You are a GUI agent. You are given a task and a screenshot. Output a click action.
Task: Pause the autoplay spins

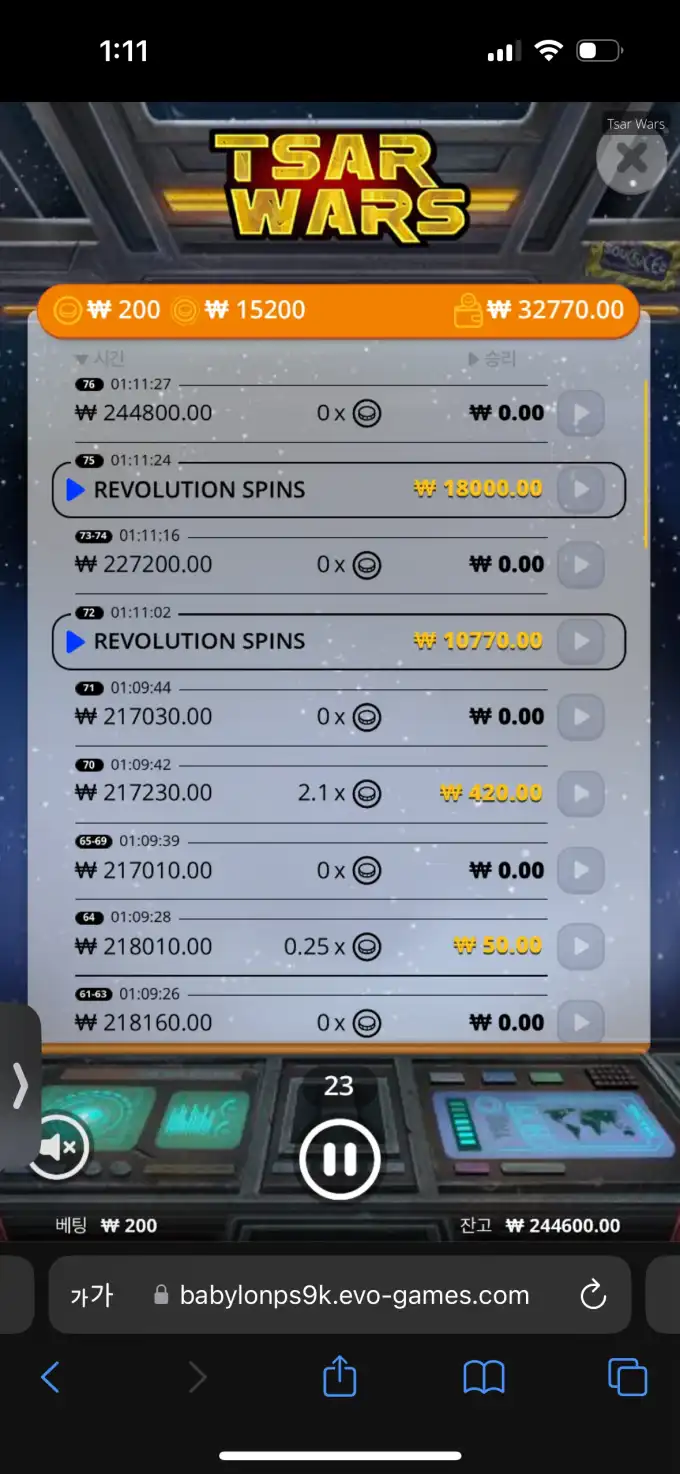(x=339, y=1159)
